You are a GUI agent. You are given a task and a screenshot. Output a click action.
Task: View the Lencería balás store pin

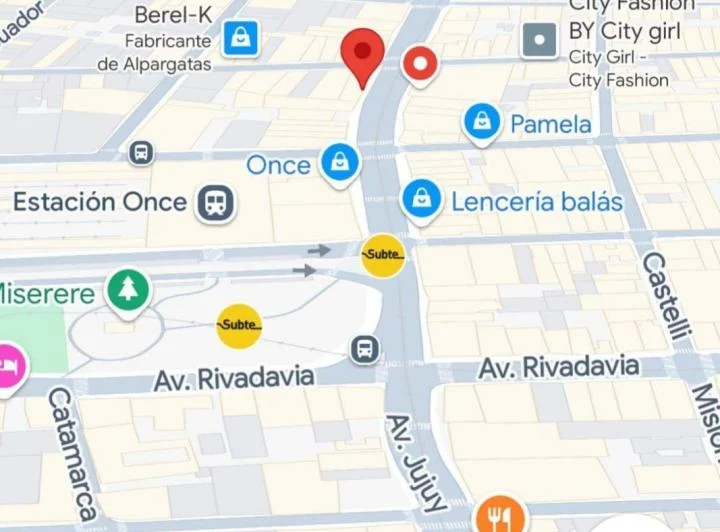point(422,200)
